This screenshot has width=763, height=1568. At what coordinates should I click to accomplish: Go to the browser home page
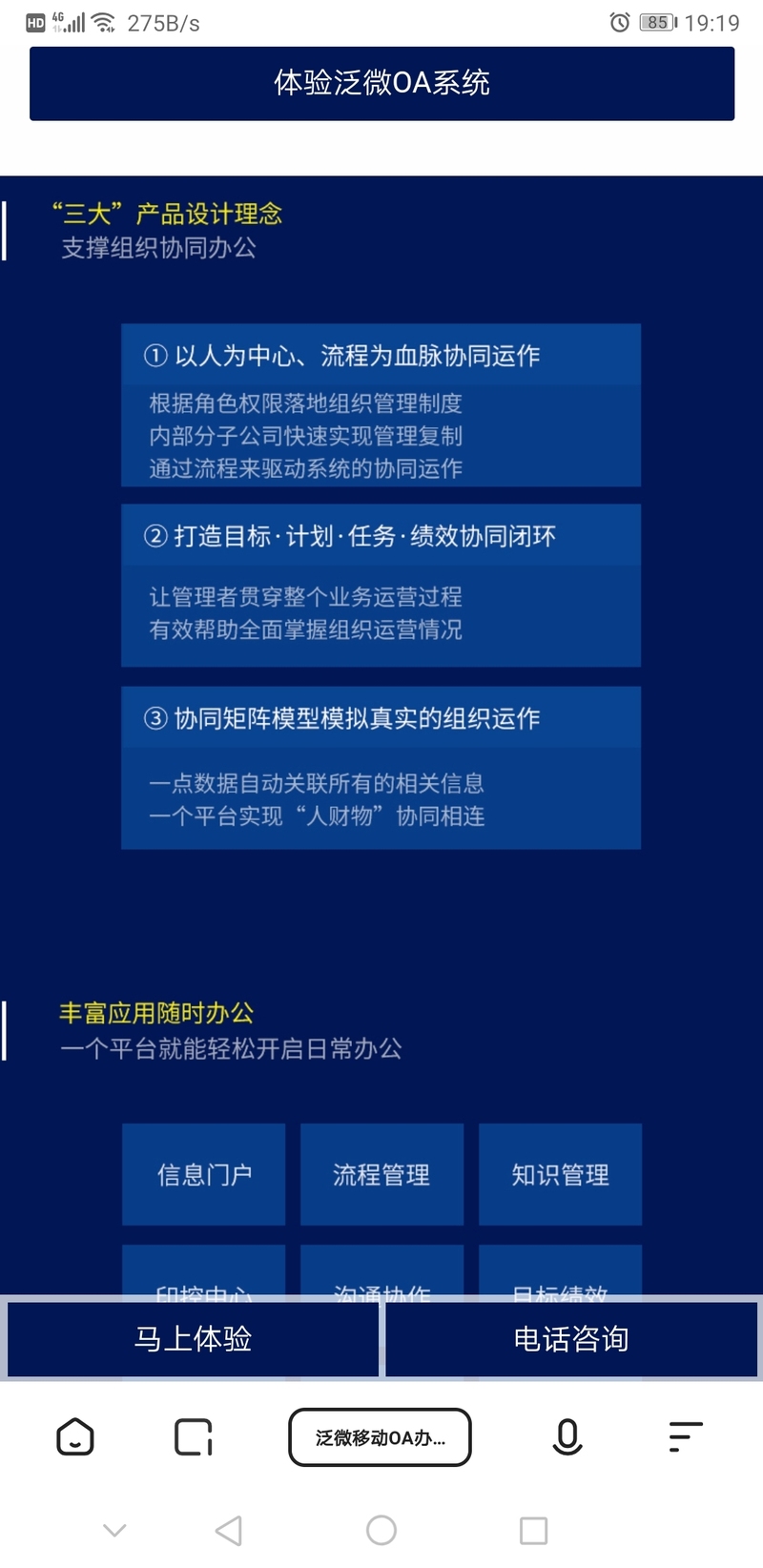(75, 1436)
